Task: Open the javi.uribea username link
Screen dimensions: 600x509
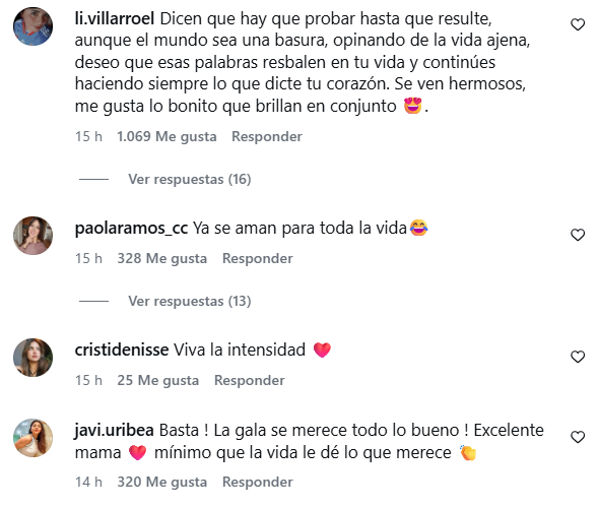Action: point(114,430)
